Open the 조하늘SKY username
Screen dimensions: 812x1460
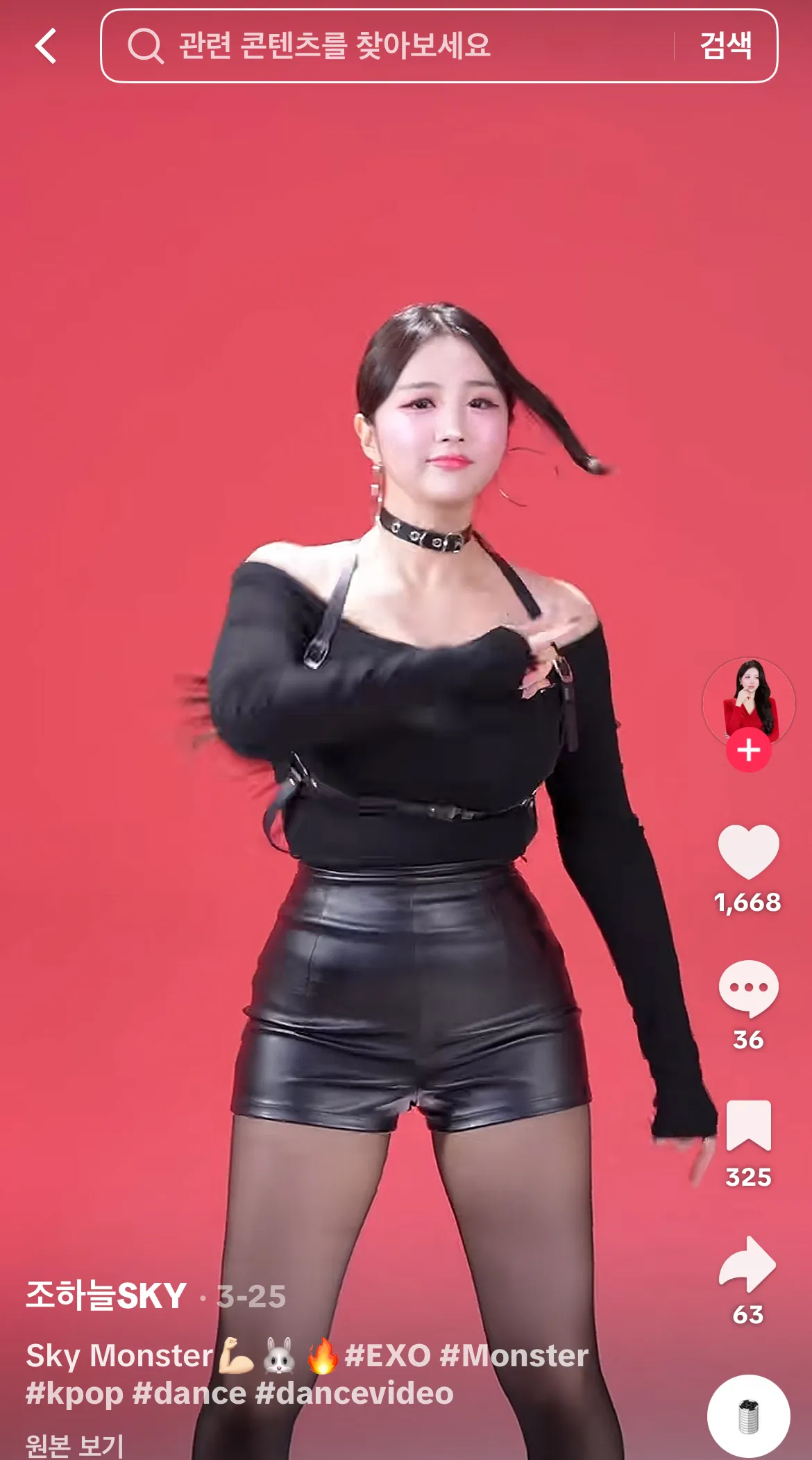tap(106, 1296)
